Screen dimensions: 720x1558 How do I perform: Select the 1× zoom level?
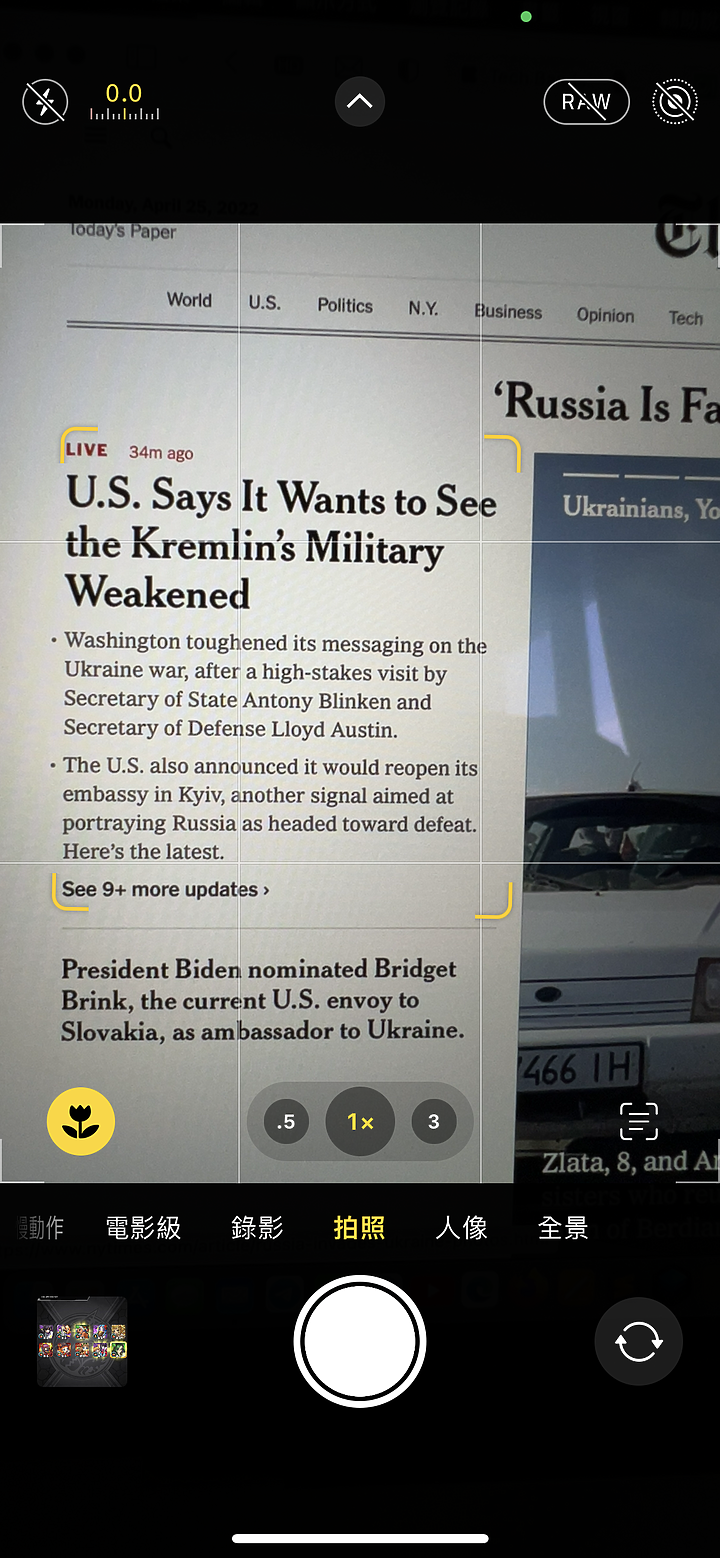[x=360, y=1121]
